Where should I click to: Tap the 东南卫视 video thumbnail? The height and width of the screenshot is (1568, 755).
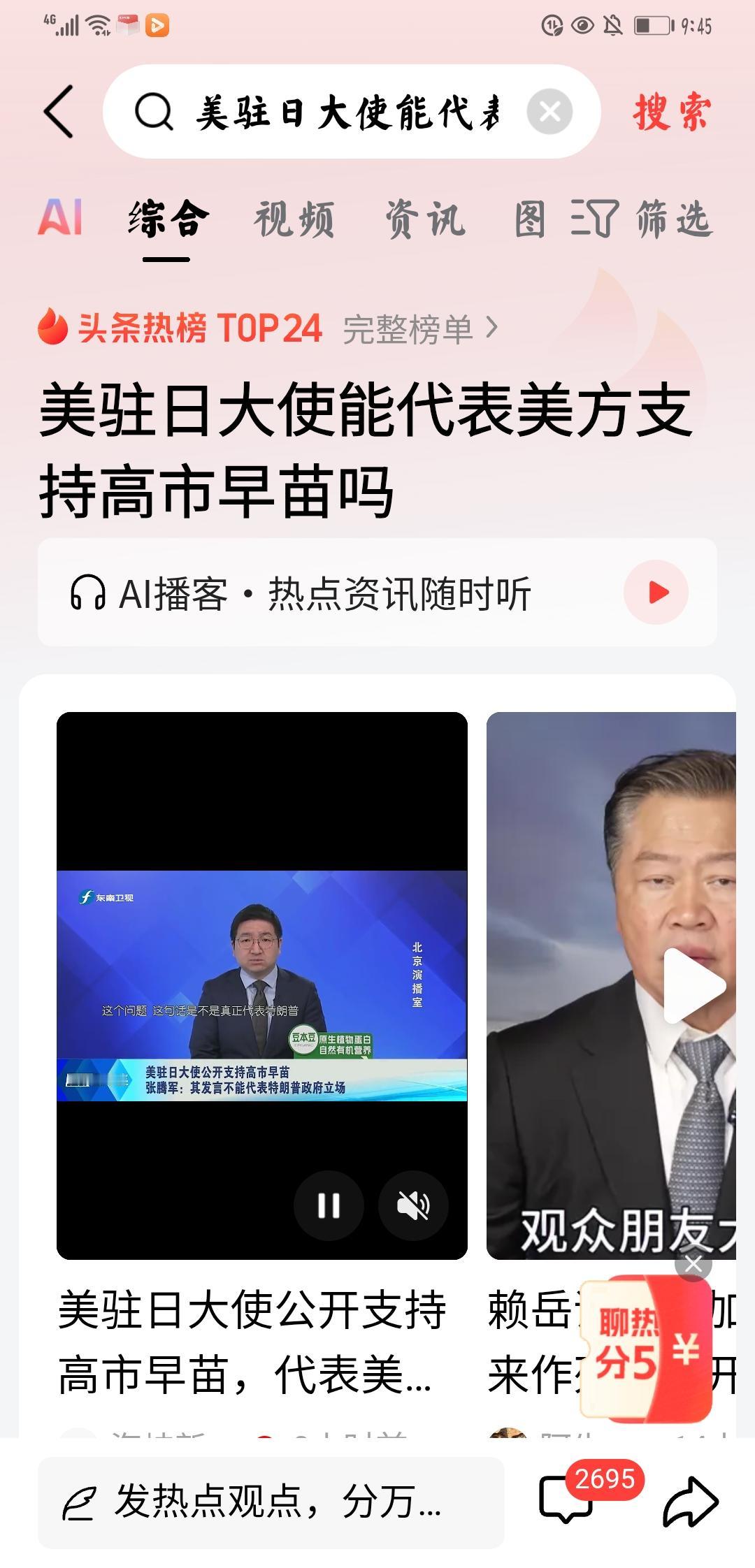(x=262, y=978)
